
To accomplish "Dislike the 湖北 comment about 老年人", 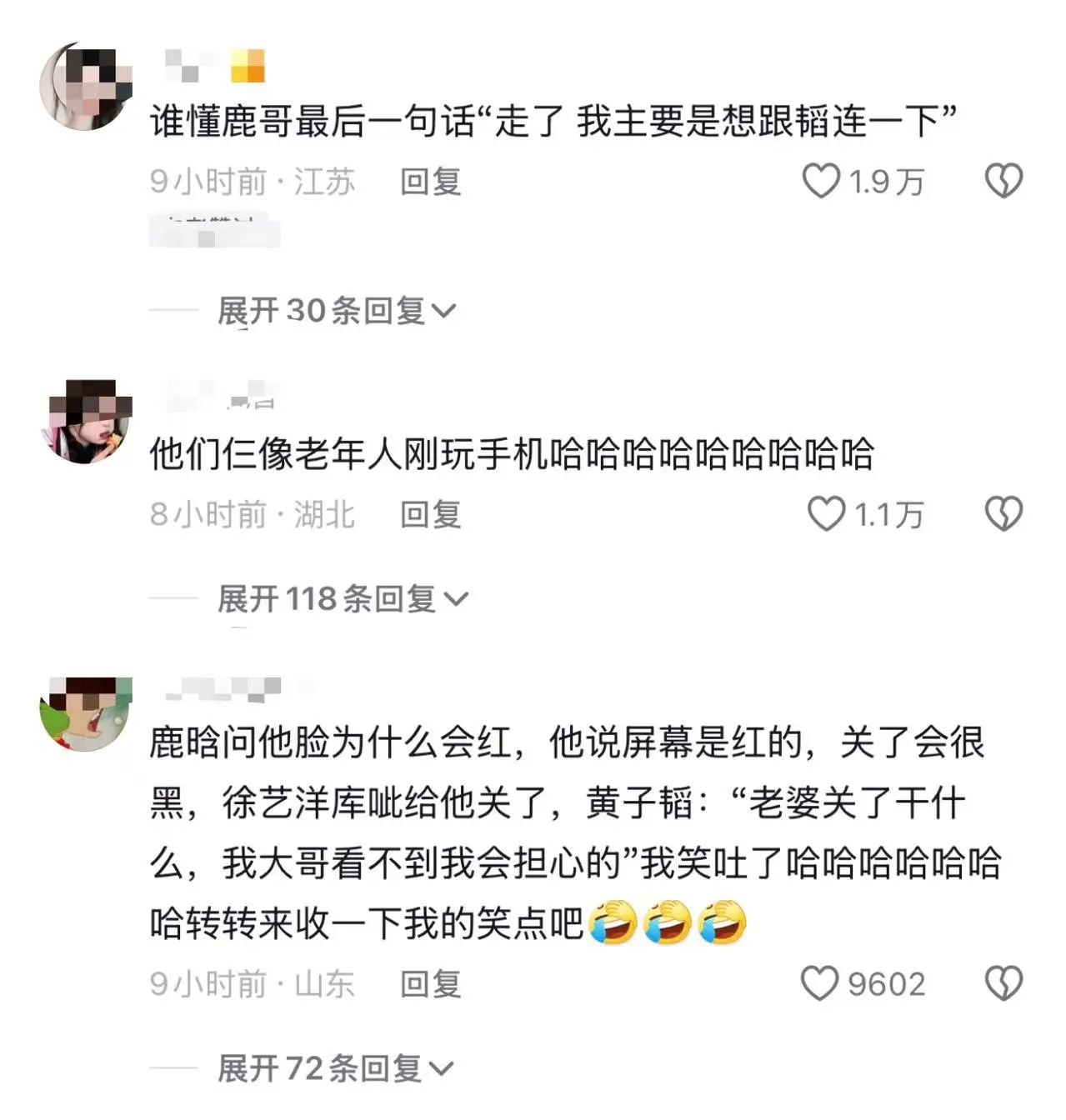I will (1003, 514).
